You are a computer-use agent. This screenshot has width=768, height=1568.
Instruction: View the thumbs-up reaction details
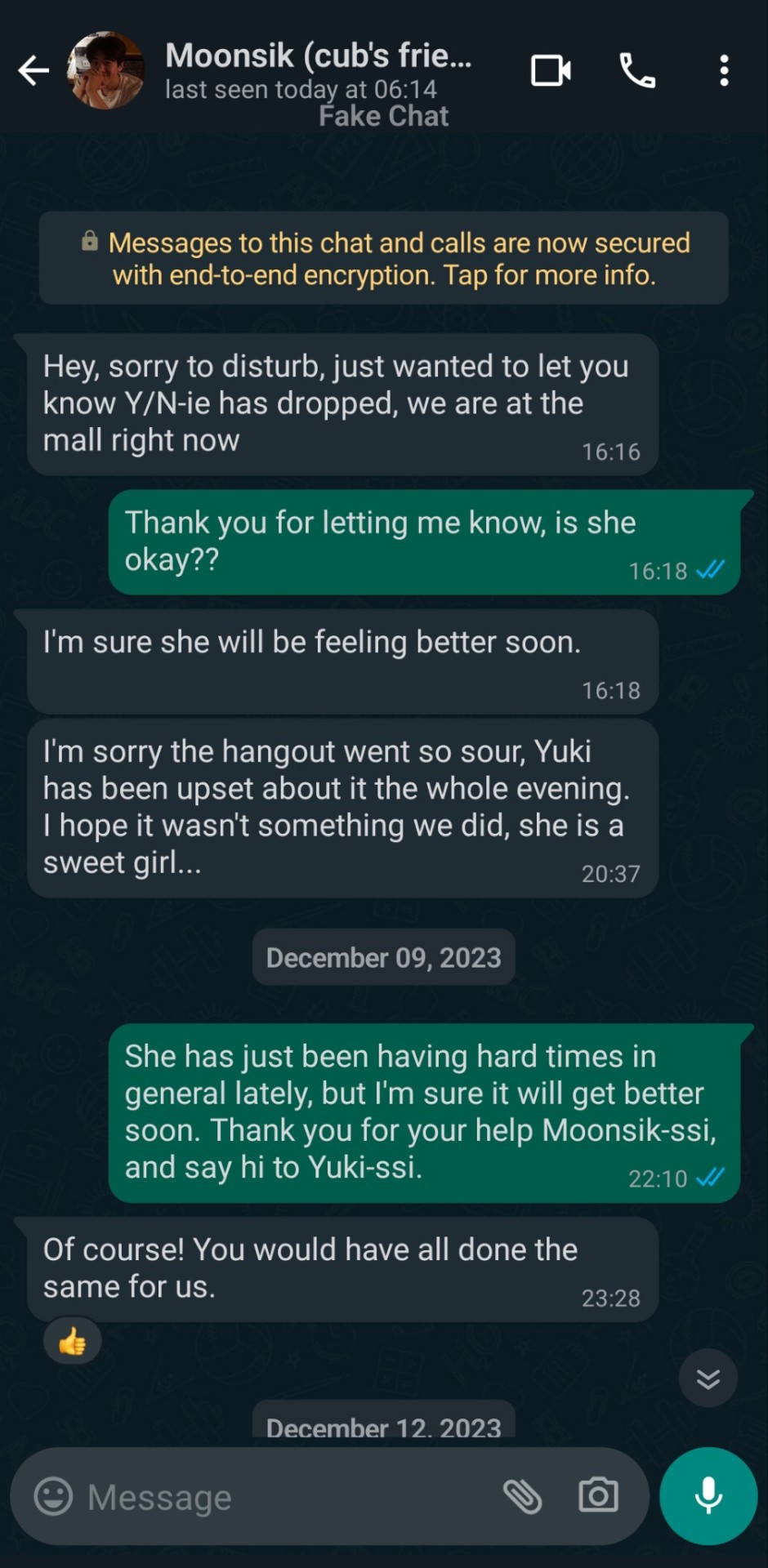point(73,1341)
